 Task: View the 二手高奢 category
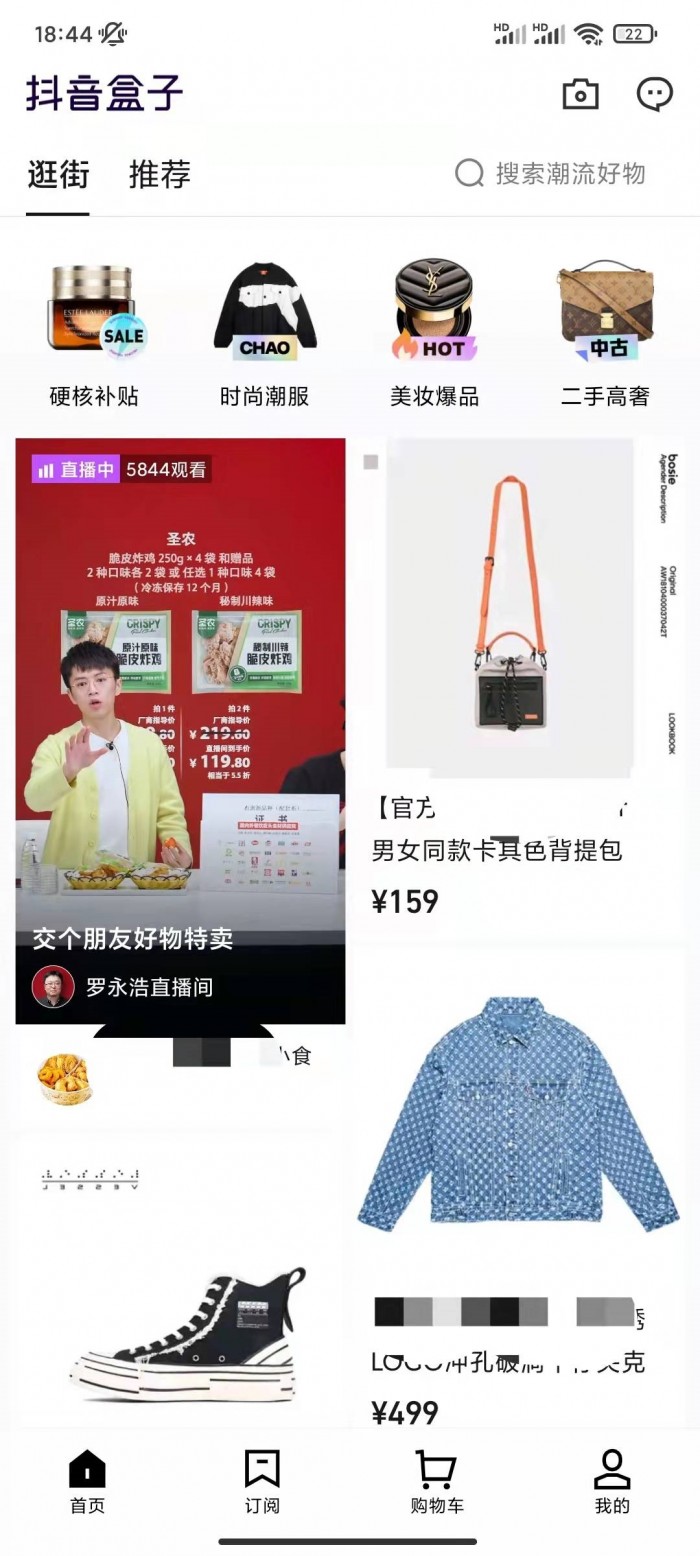[605, 332]
